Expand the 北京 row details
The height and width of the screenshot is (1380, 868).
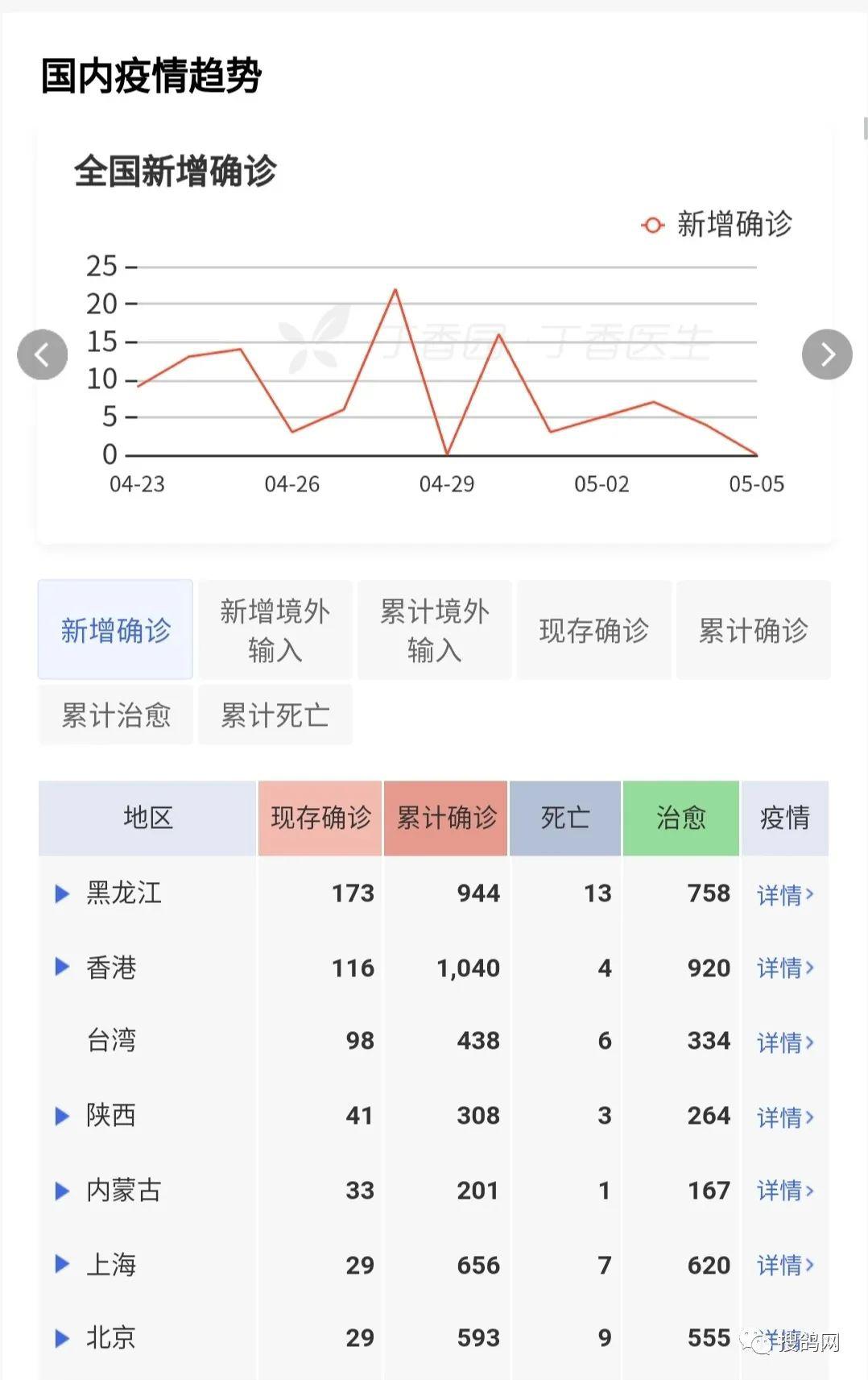point(60,1338)
